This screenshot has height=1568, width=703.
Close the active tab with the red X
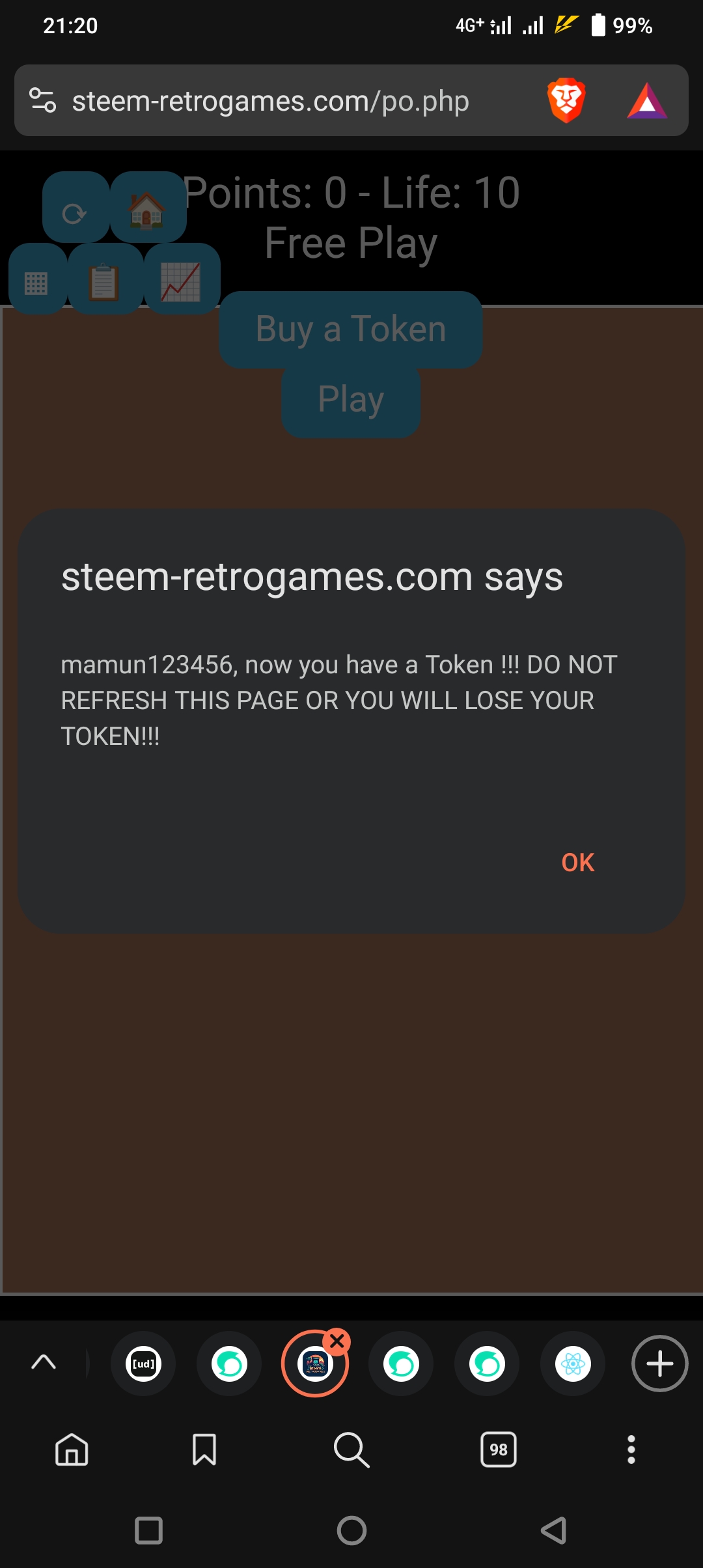337,1341
